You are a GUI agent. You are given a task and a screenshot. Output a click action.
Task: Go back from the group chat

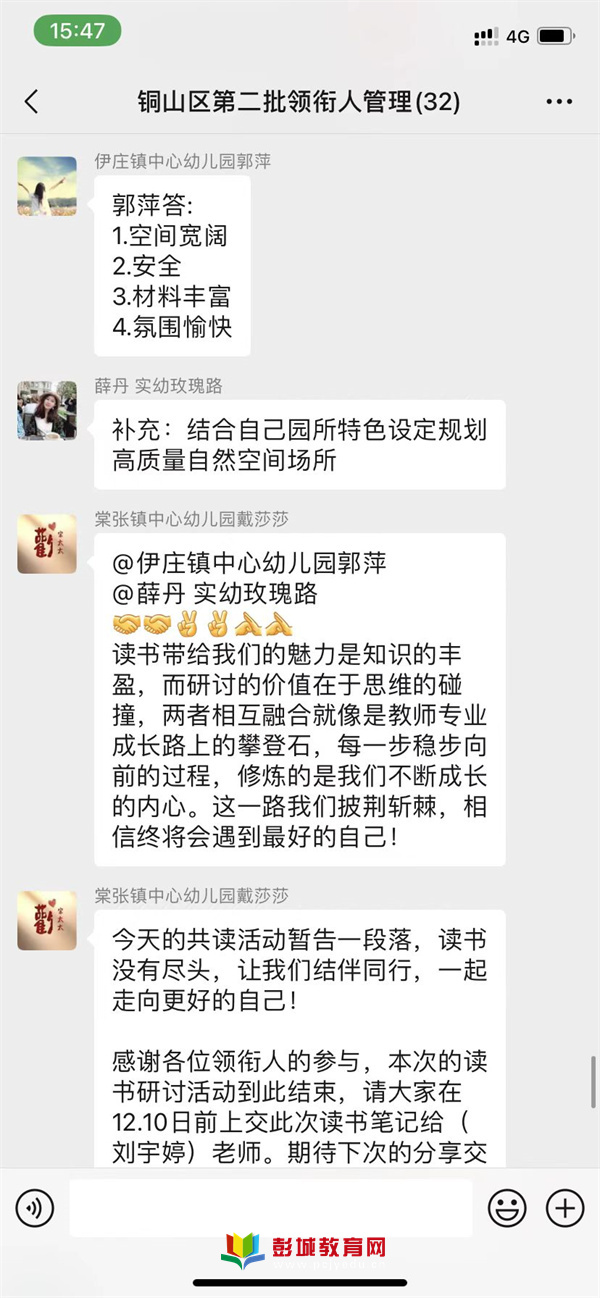click(32, 101)
